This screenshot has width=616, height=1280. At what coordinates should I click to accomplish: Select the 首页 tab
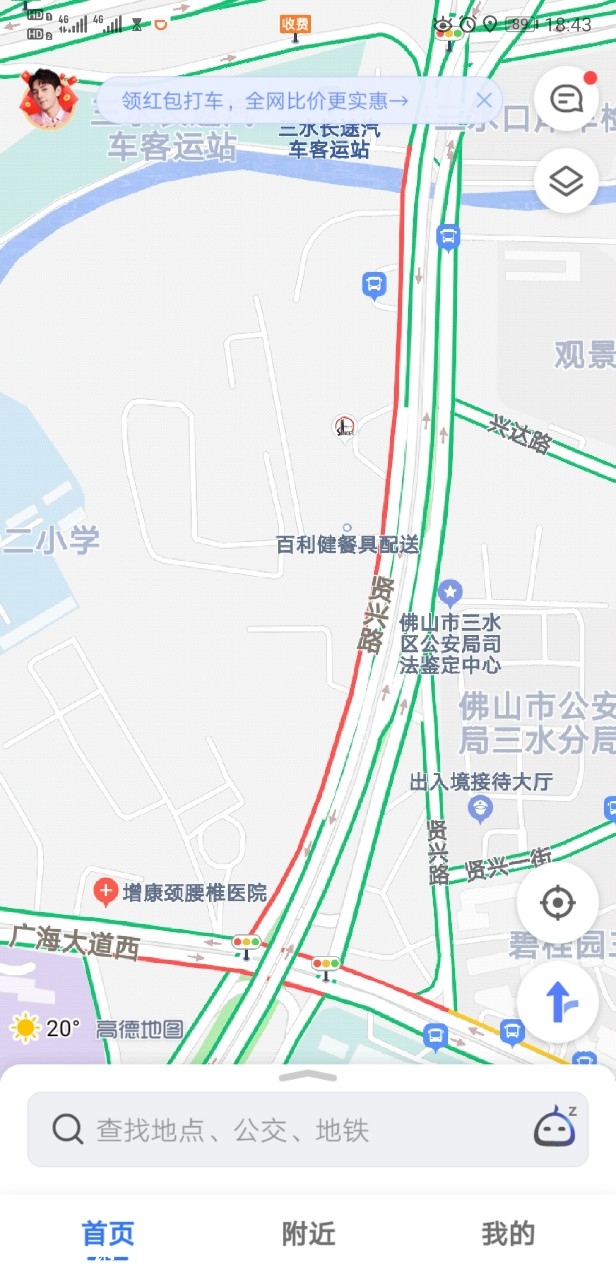108,1236
